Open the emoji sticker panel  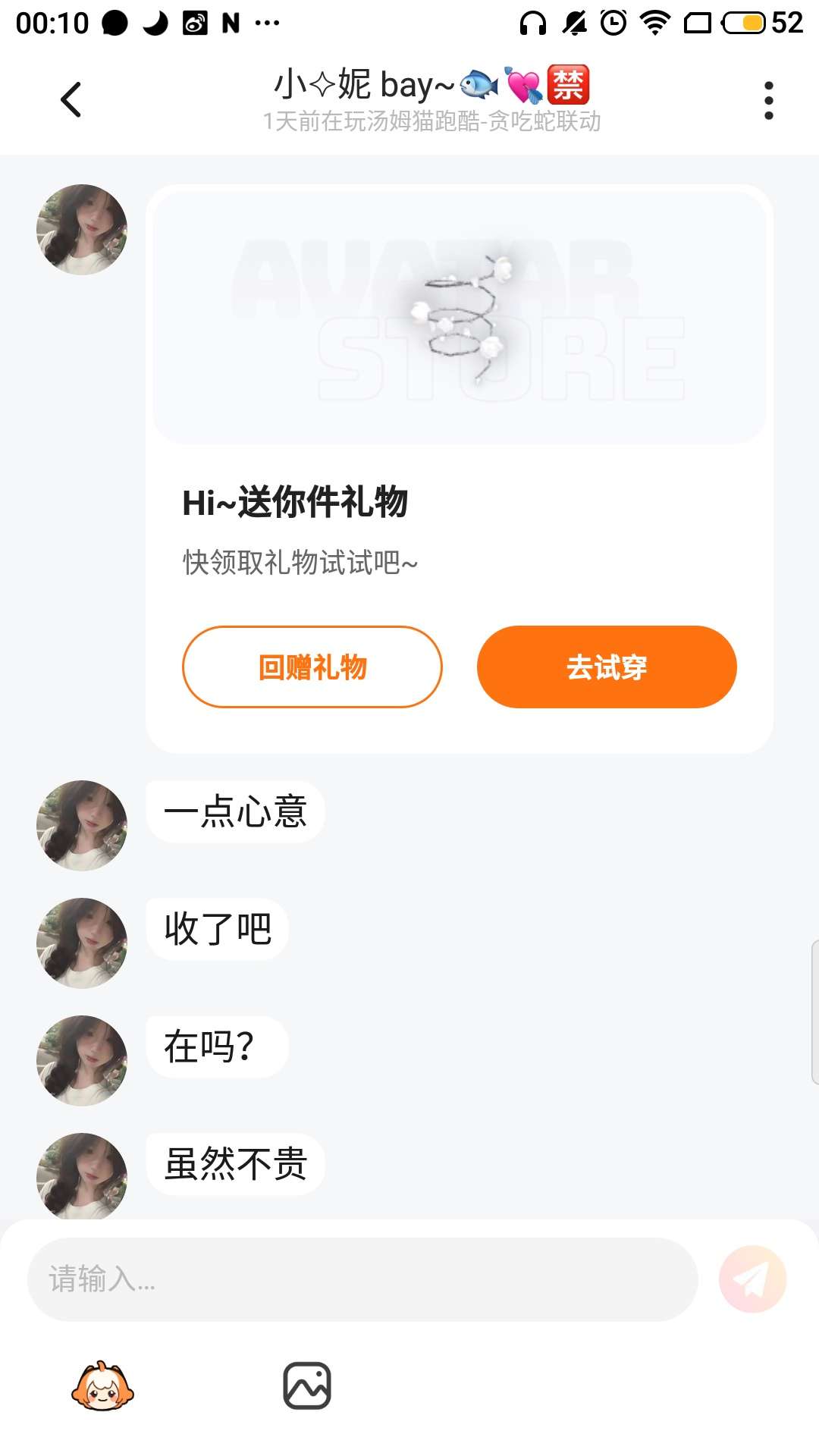[x=102, y=1386]
